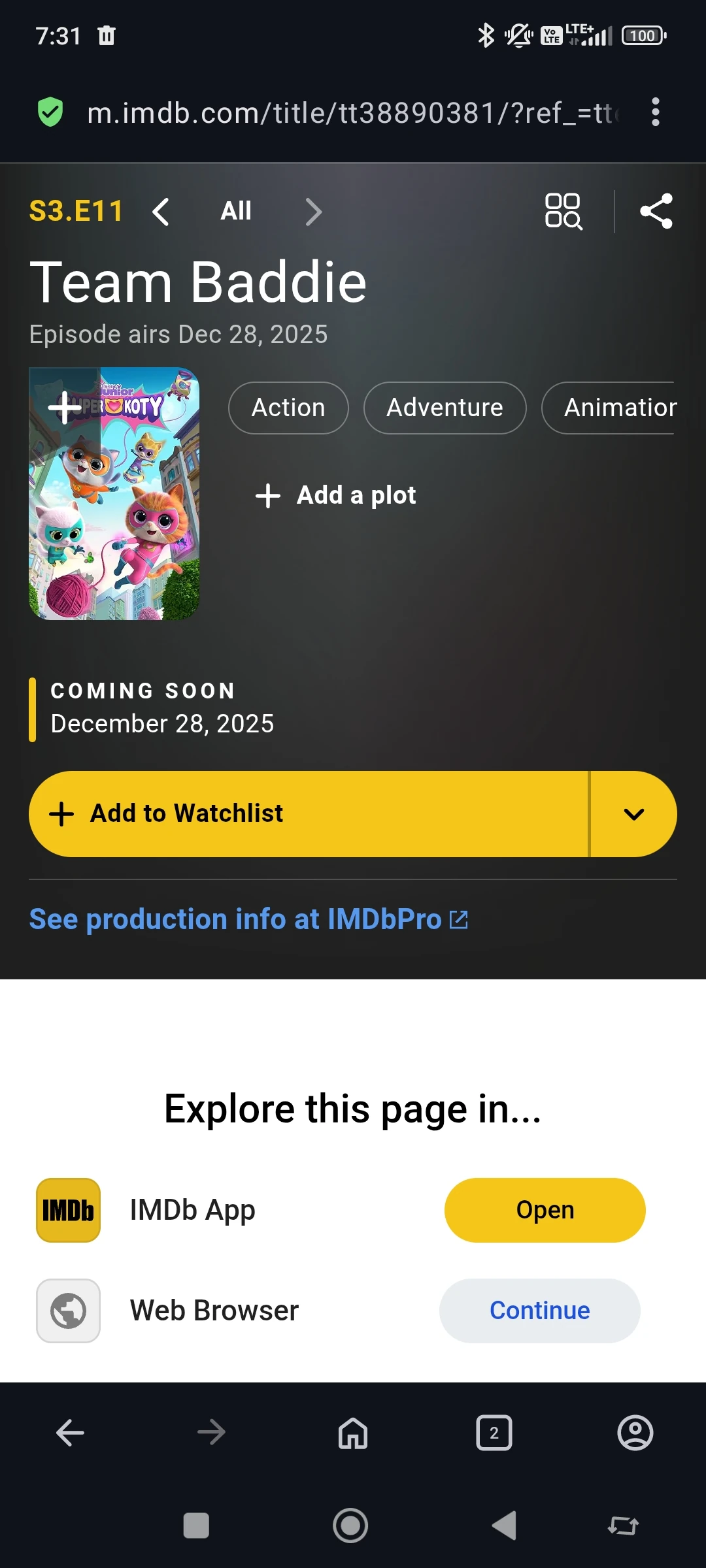Tap the Team Baddie episode poster
The image size is (706, 1568).
point(114,492)
